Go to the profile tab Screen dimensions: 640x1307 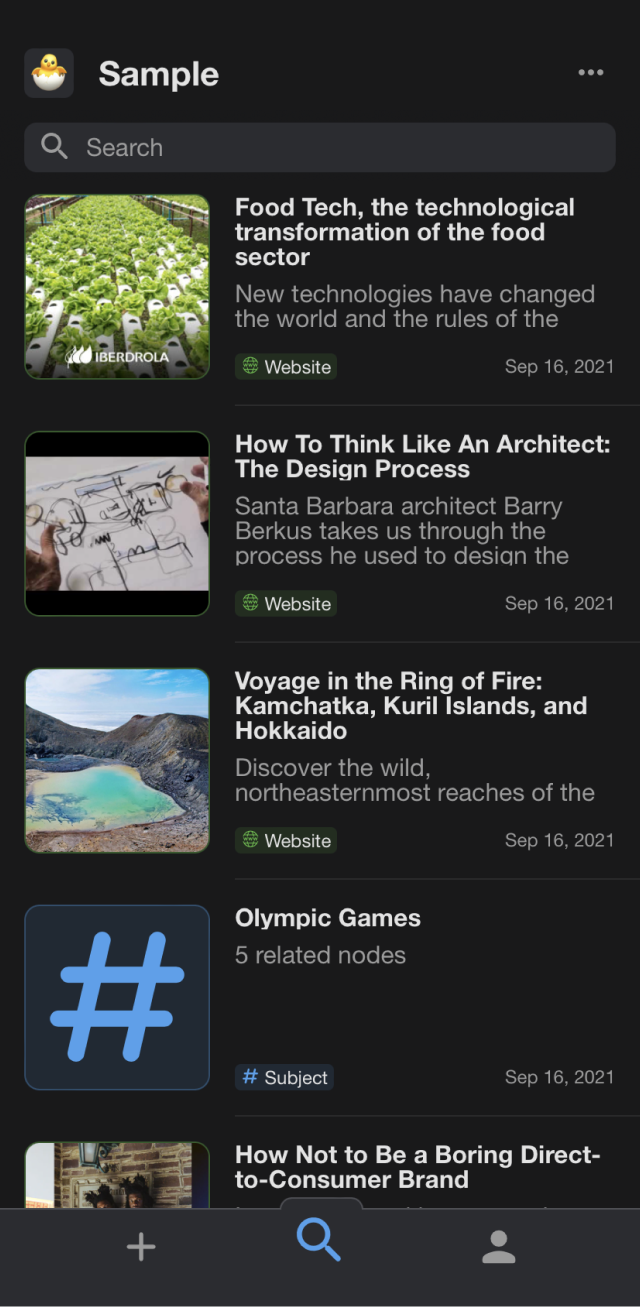498,1247
